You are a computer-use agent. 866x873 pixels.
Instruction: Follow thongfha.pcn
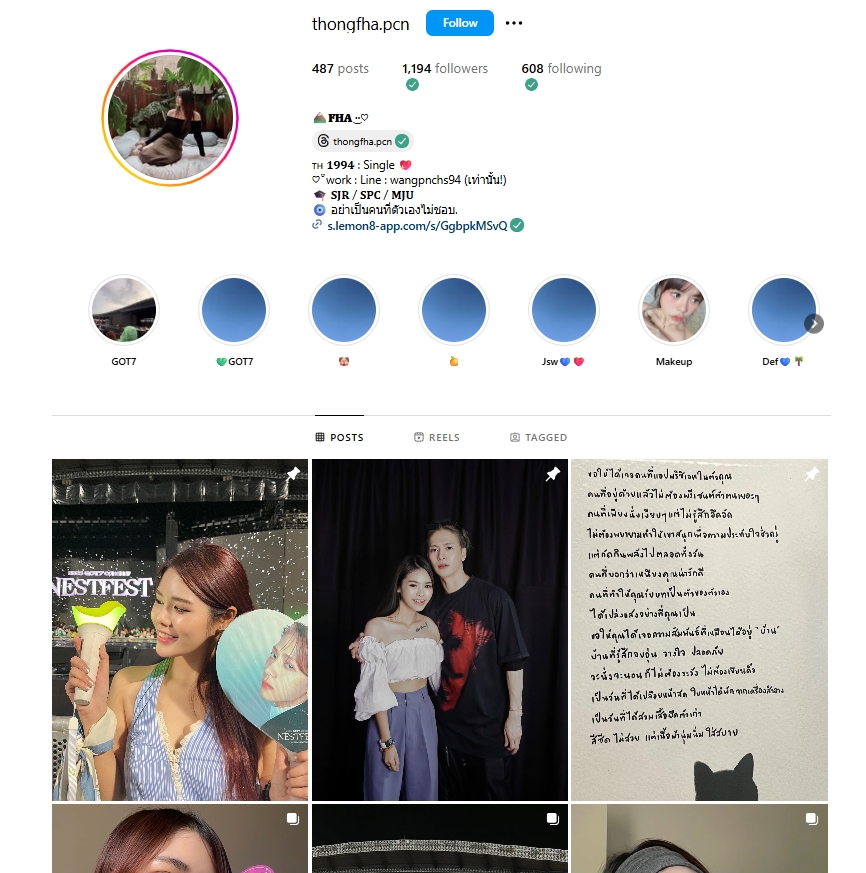coord(459,23)
